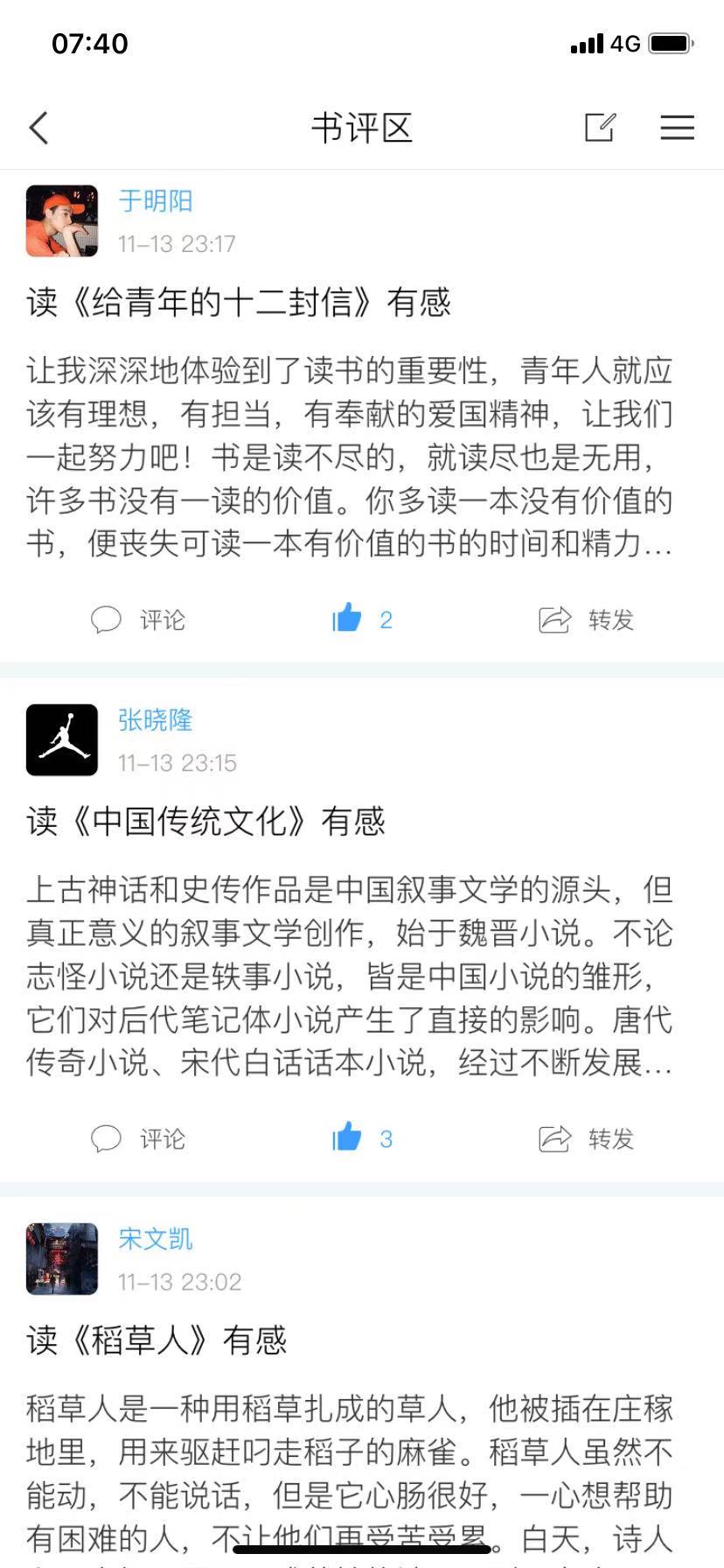The width and height of the screenshot is (724, 1568).
Task: Write a new book review
Action: 600,128
